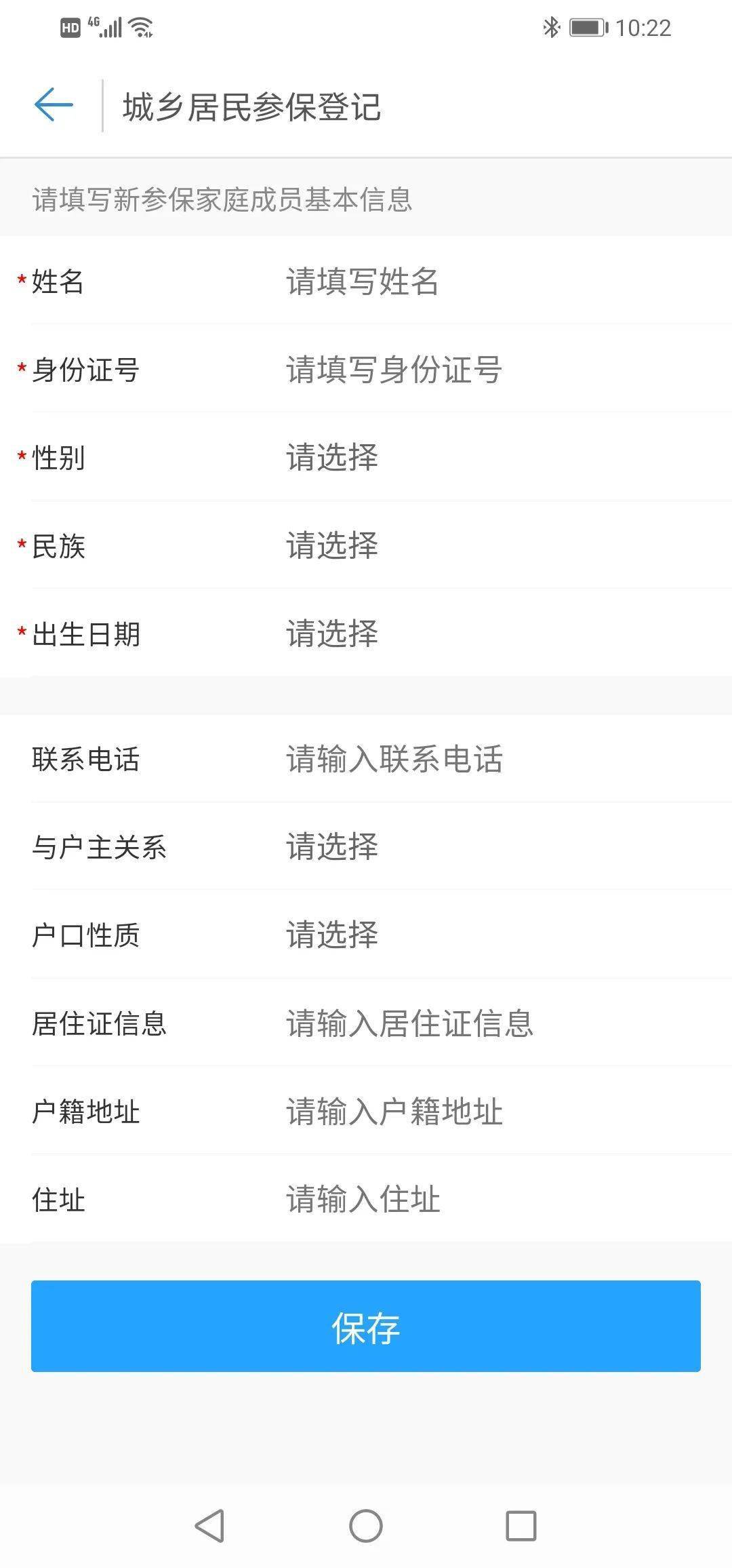The width and height of the screenshot is (732, 1568).
Task: Focus the 户籍地址 registered address field
Action: [474, 1111]
